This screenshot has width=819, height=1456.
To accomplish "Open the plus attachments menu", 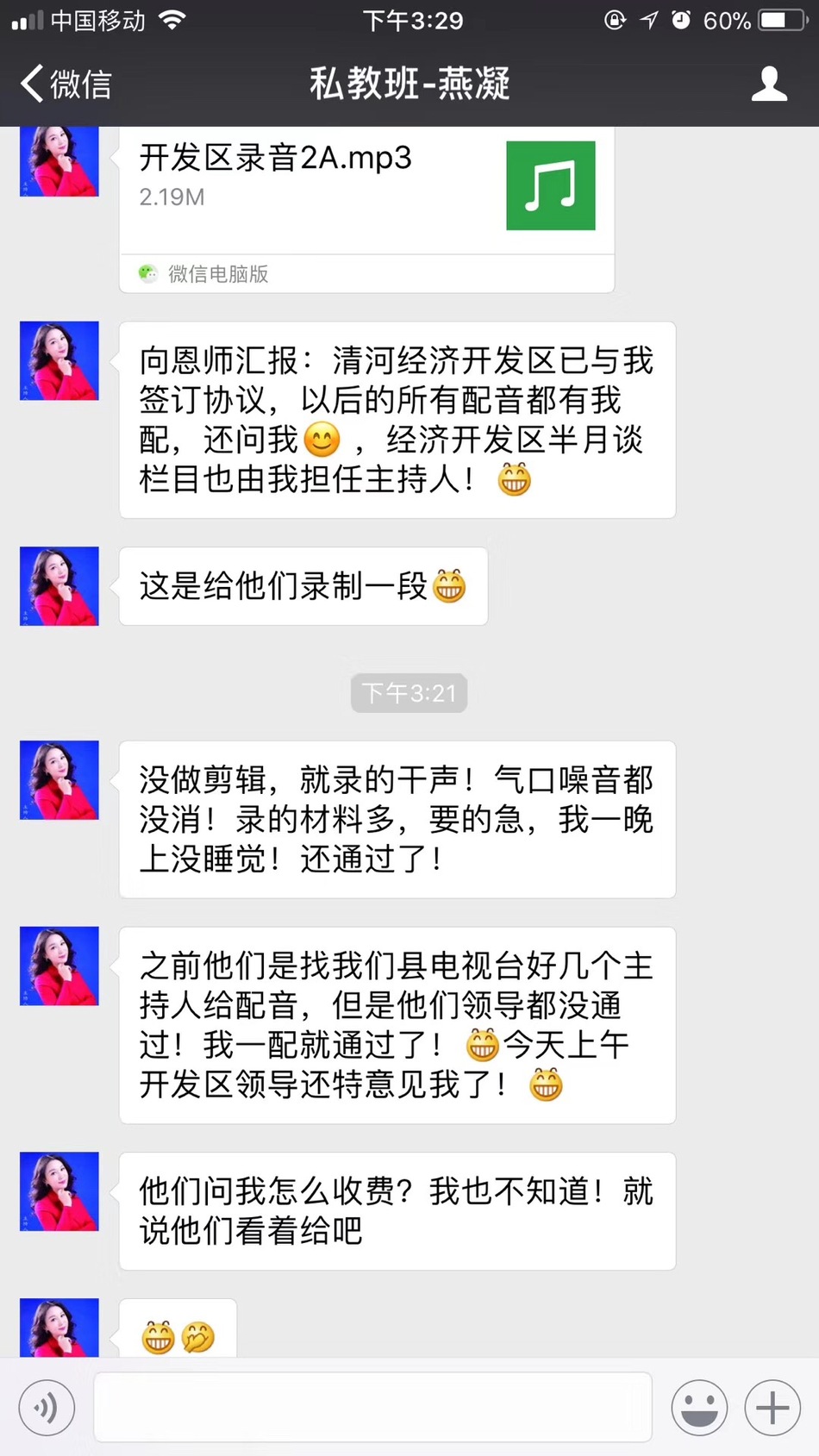I will [x=772, y=1408].
